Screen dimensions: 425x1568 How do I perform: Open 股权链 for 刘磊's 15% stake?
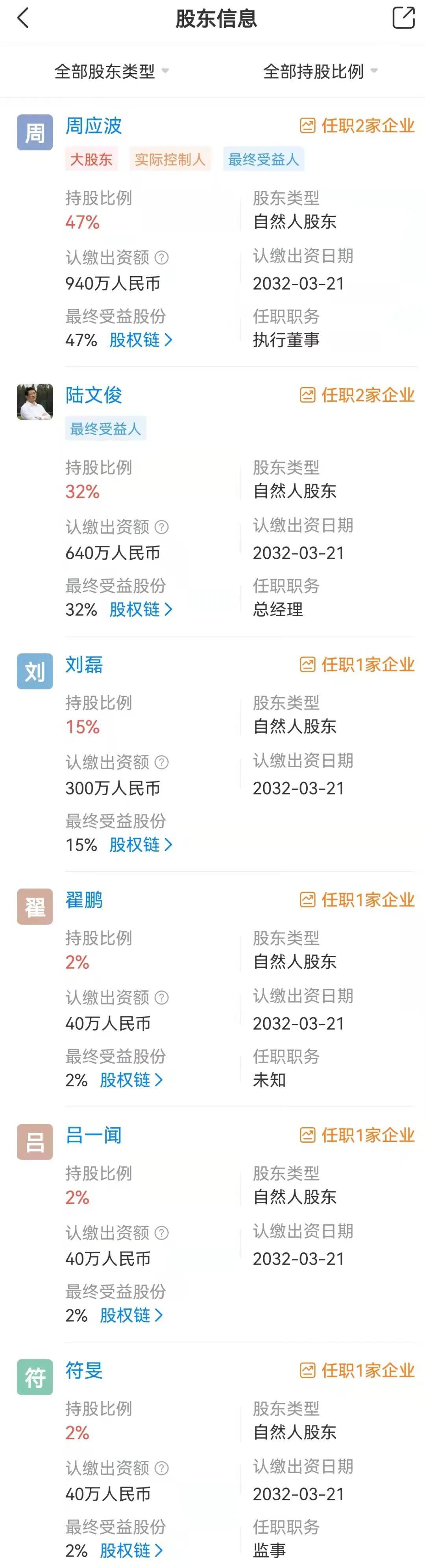[x=140, y=845]
